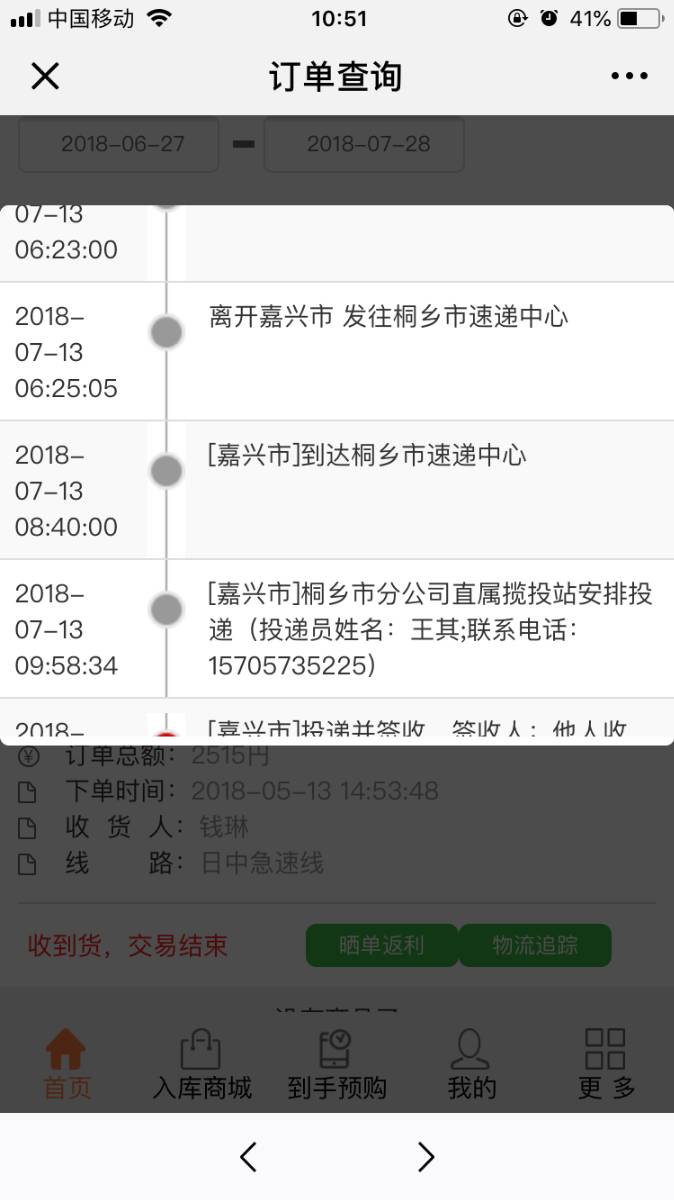Close the 订单查询 page
Image resolution: width=674 pixels, height=1200 pixels.
[x=45, y=76]
